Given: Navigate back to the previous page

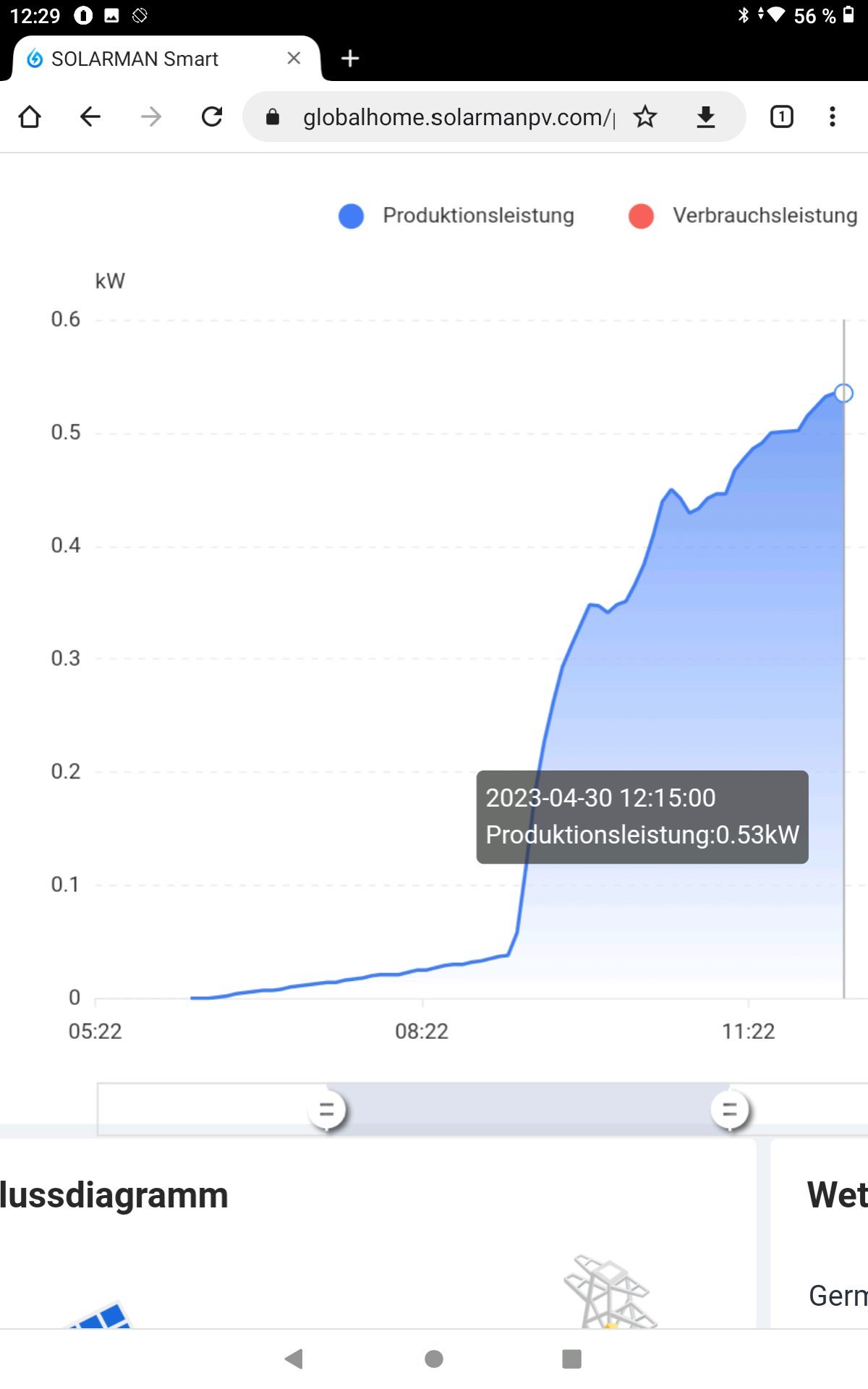Looking at the screenshot, I should [x=90, y=116].
